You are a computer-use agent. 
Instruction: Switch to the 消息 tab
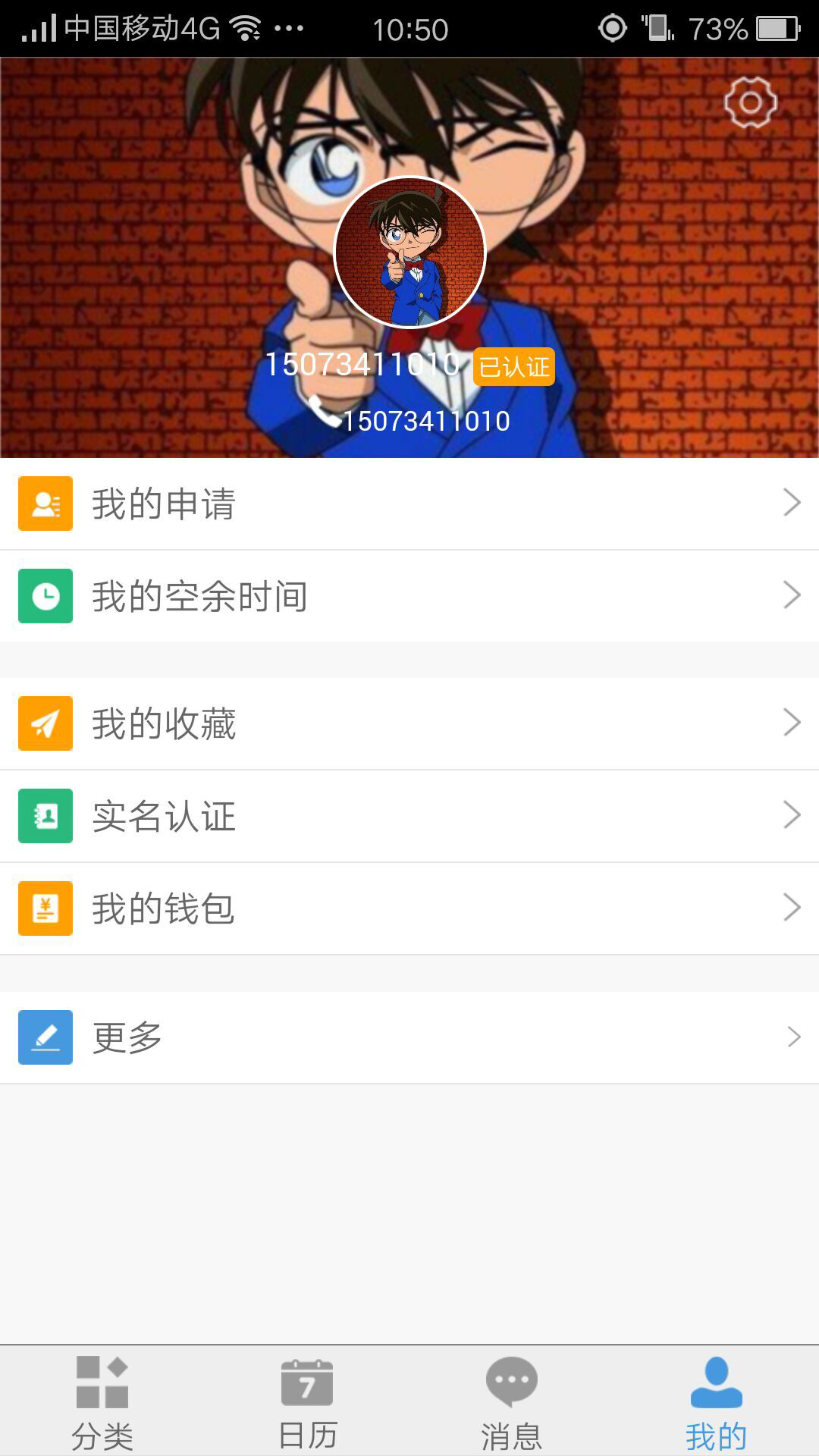[512, 1401]
